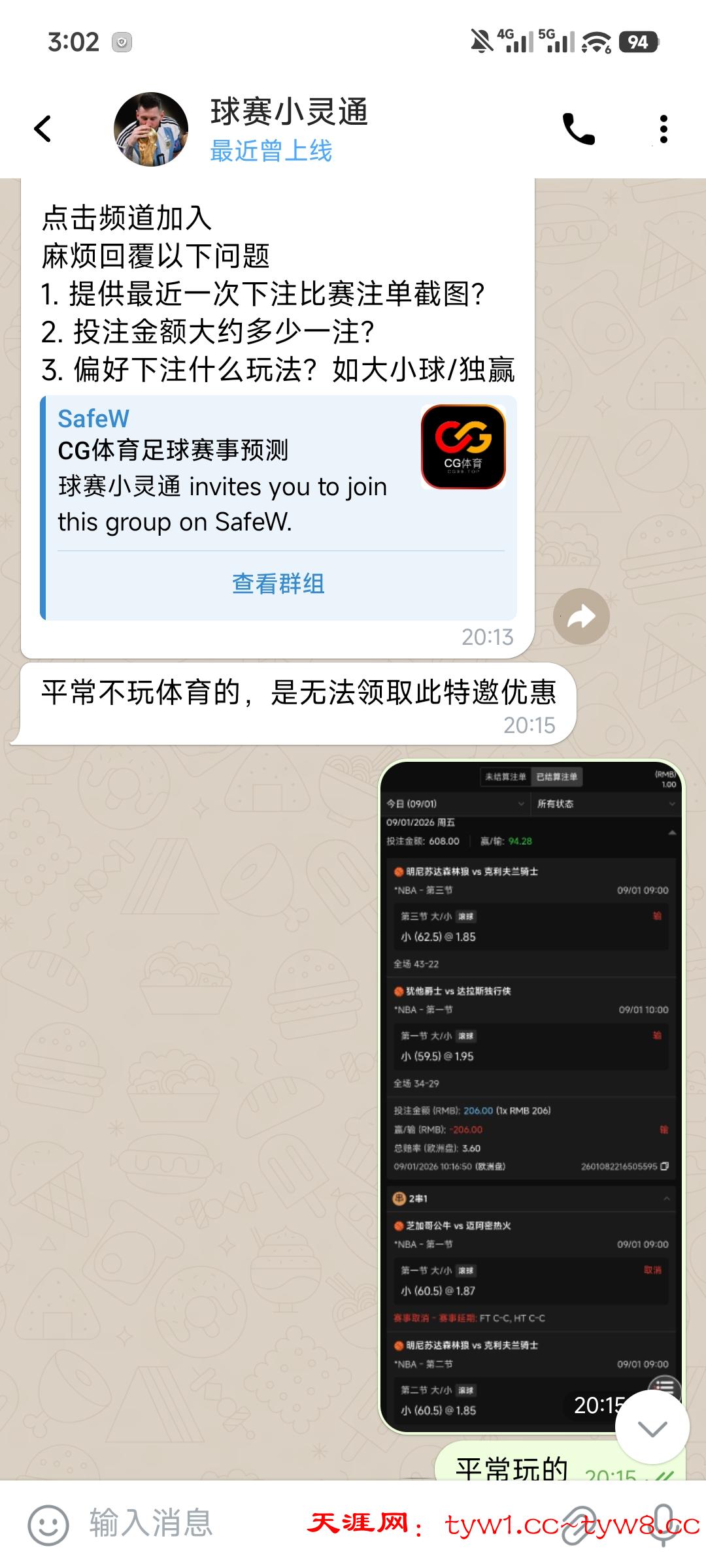This screenshot has width=706, height=1568.
Task: Forward the SafeW invite message
Action: coord(581,616)
